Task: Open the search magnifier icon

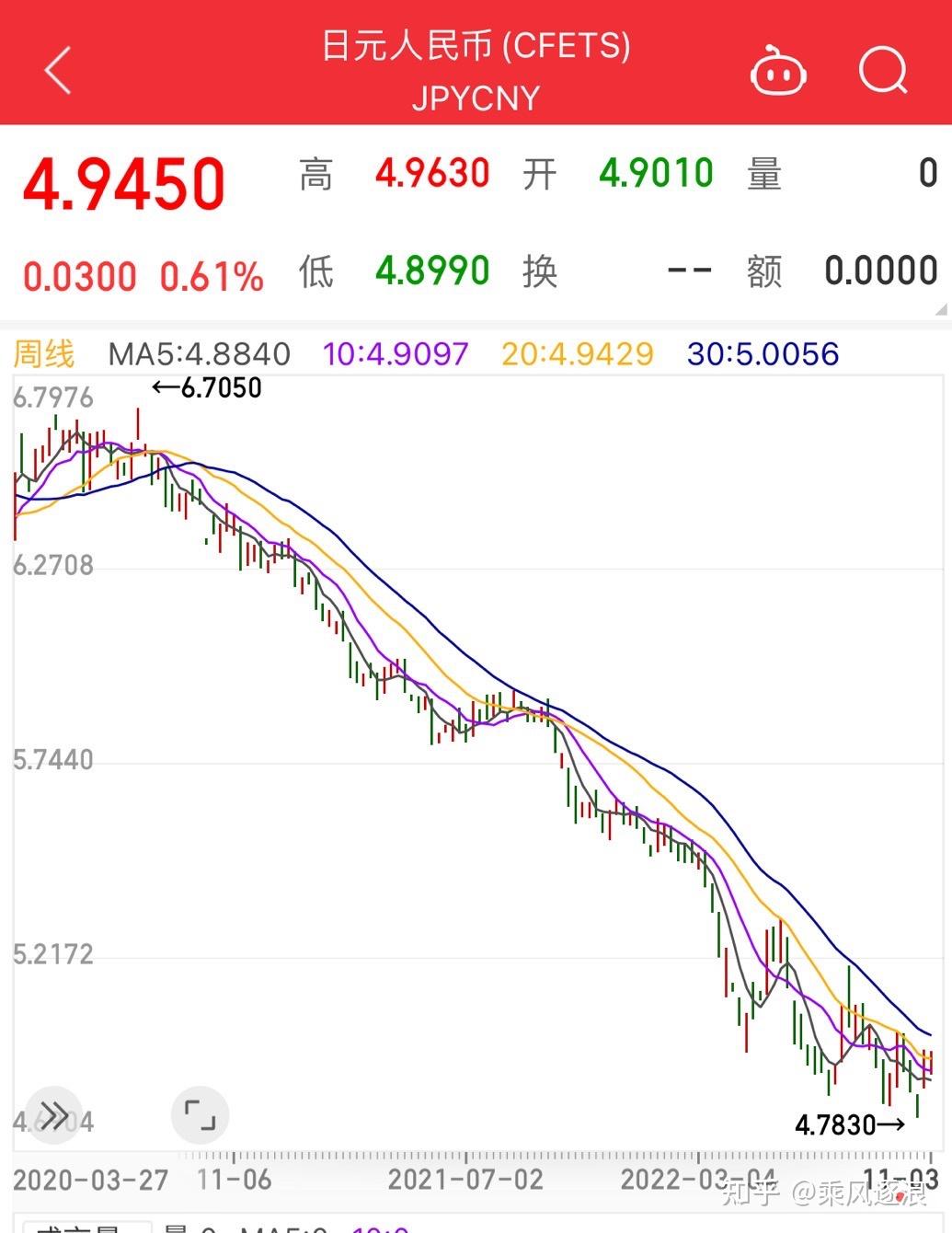Action: pos(883,71)
